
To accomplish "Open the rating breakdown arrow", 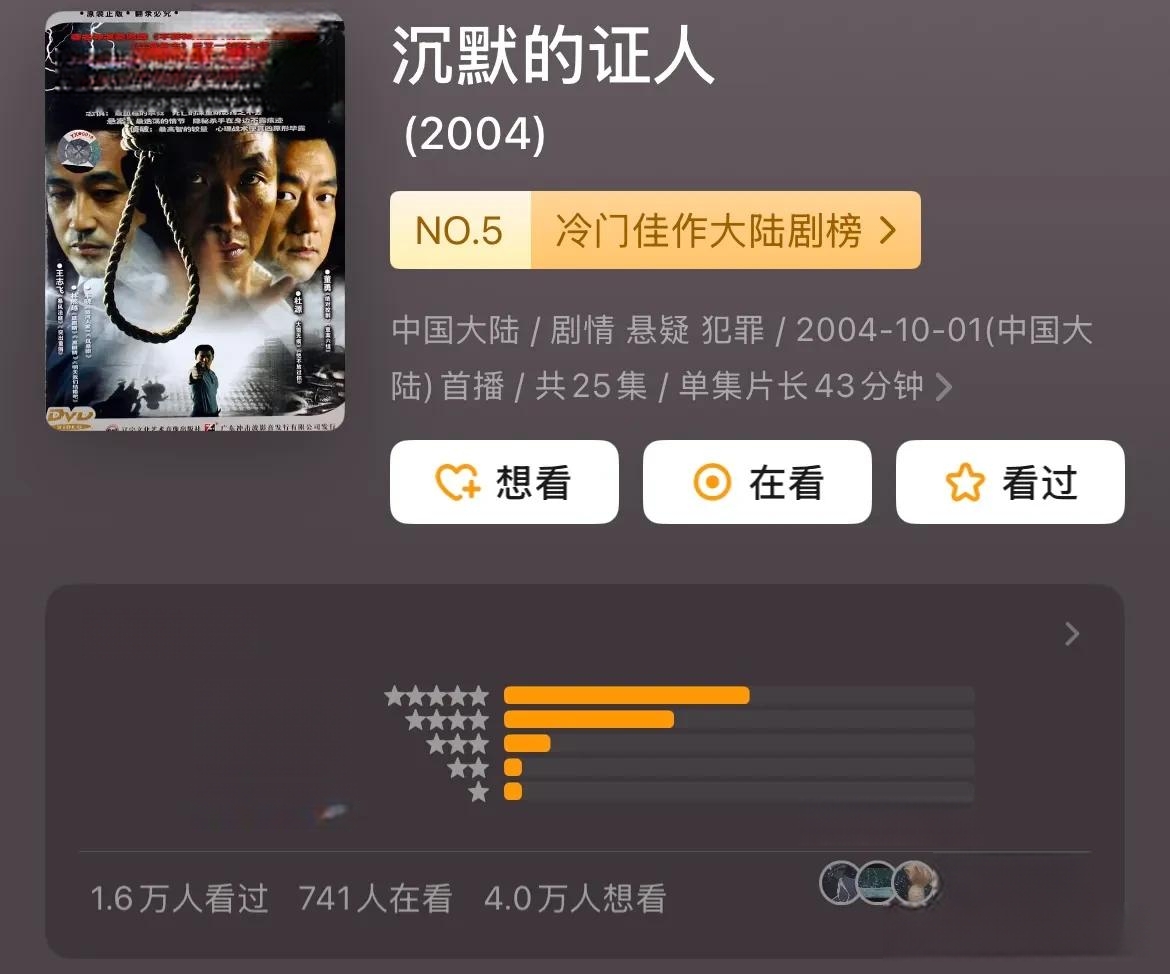I will tap(1072, 634).
